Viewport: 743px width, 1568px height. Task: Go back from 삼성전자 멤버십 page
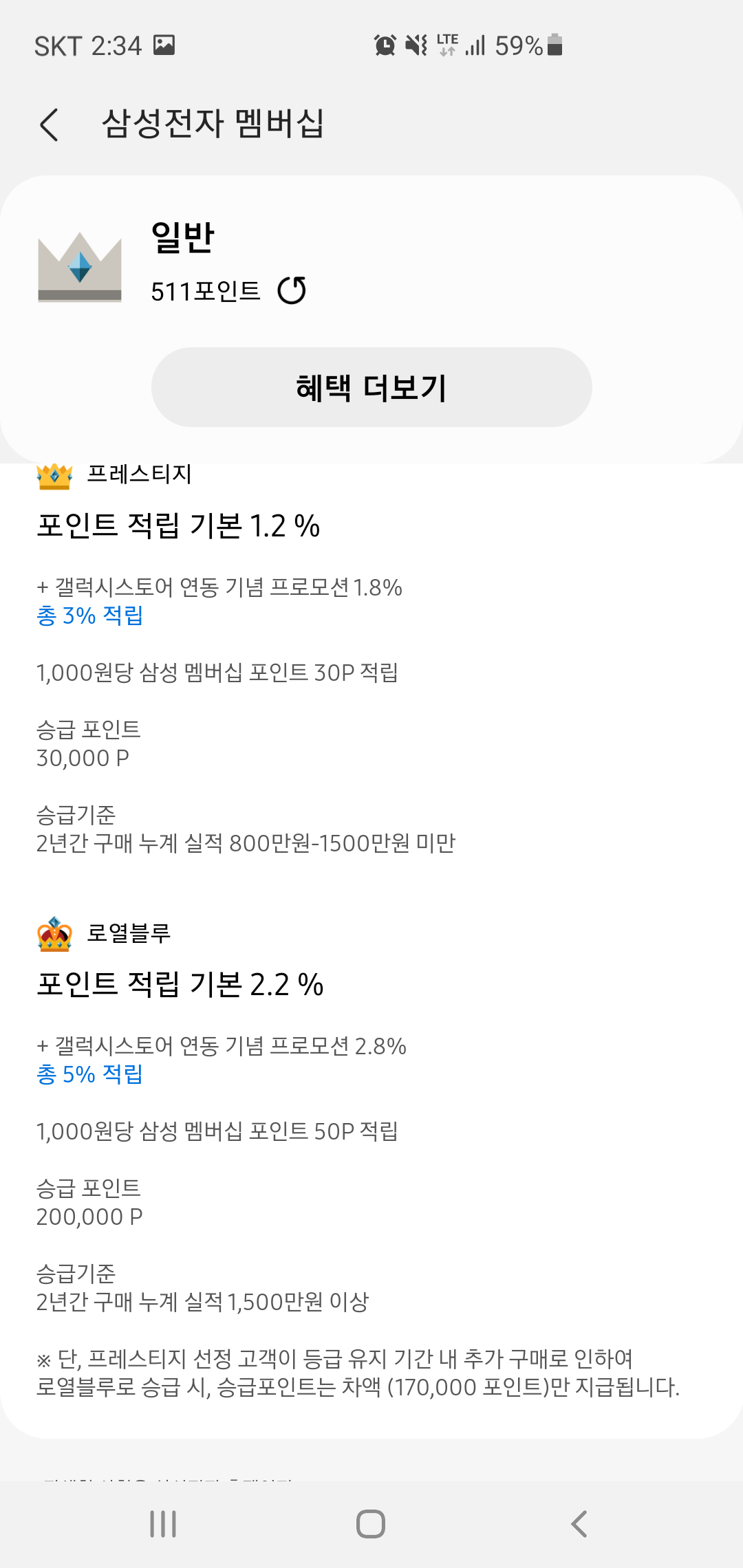[x=50, y=124]
